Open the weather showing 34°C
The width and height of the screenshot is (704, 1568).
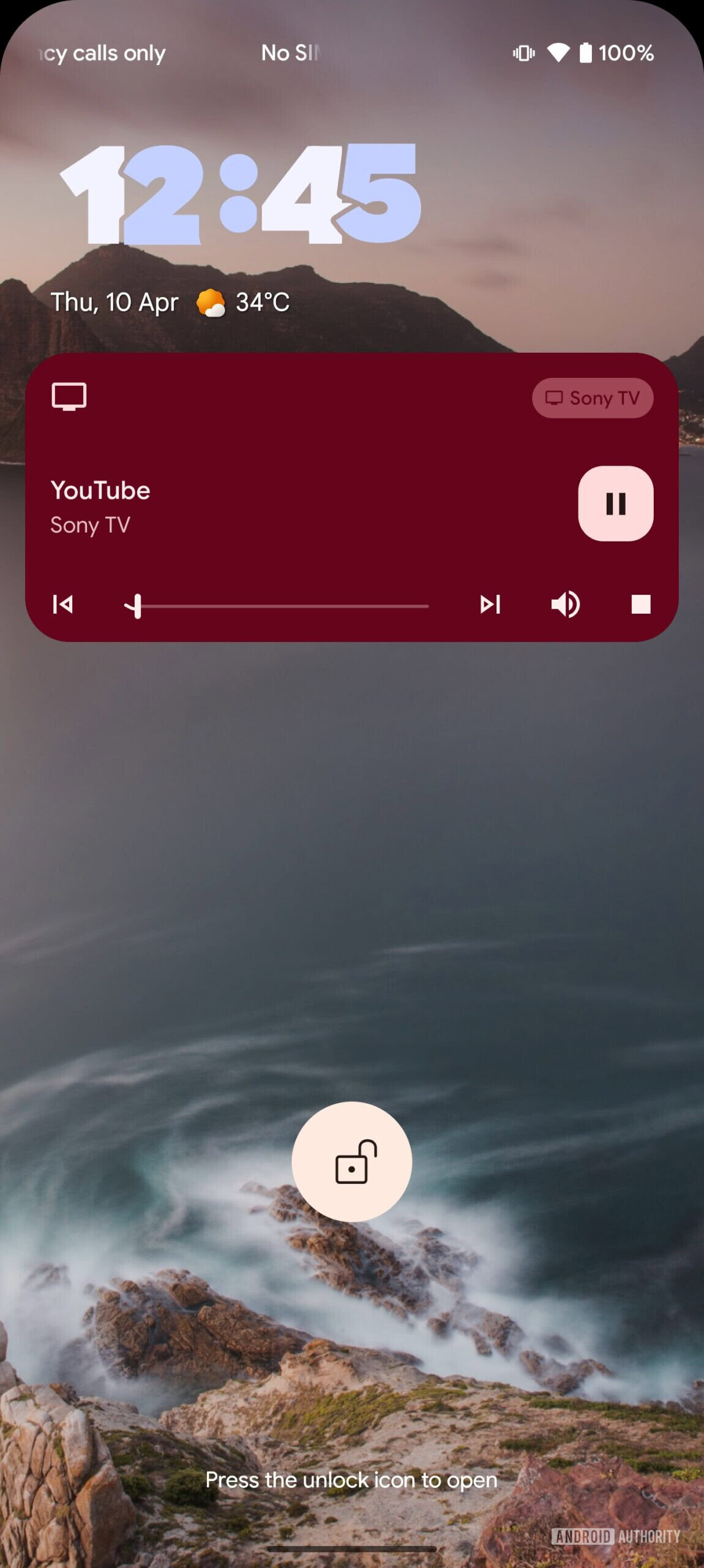click(244, 302)
